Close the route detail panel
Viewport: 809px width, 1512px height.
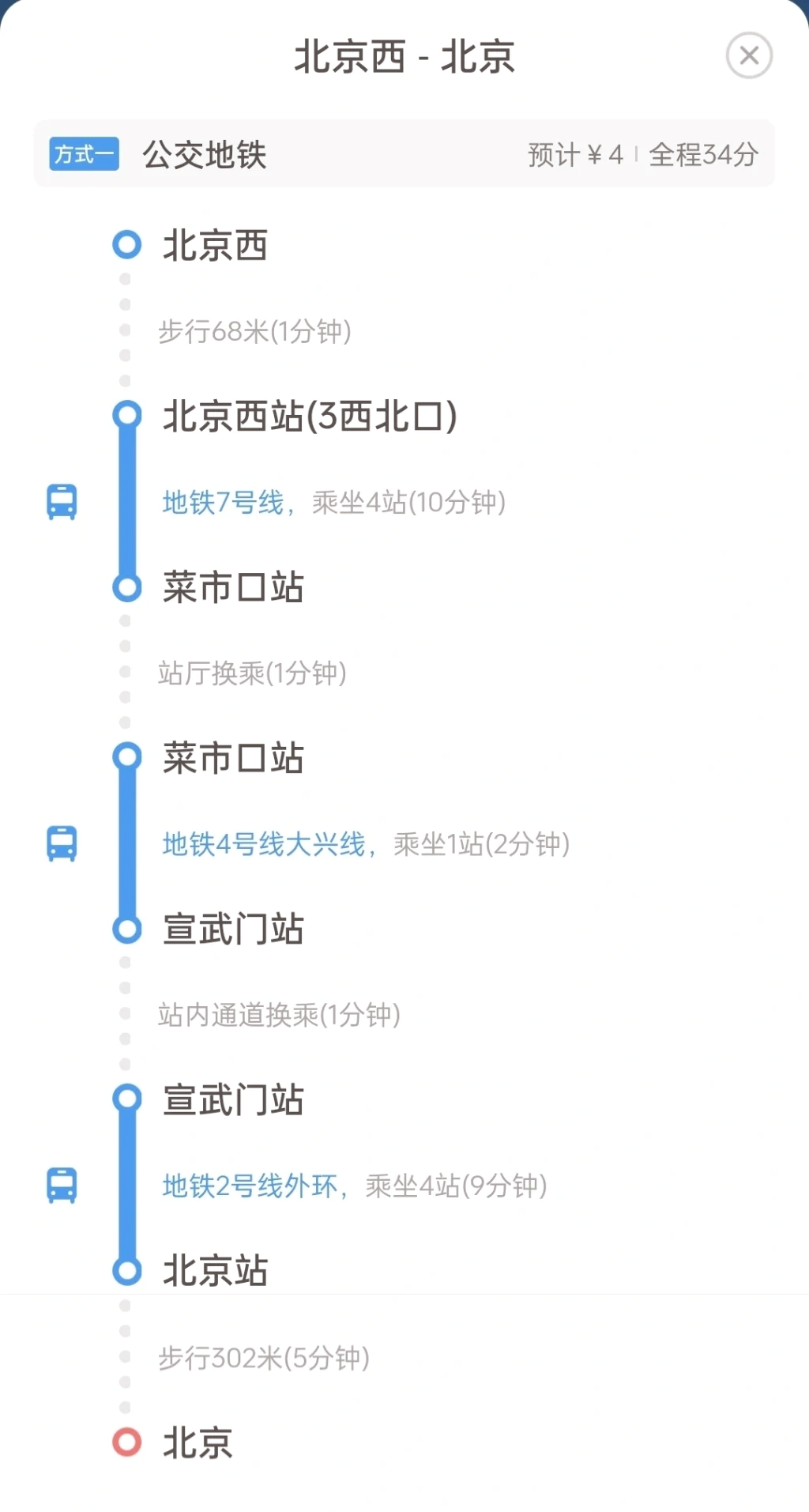[748, 55]
